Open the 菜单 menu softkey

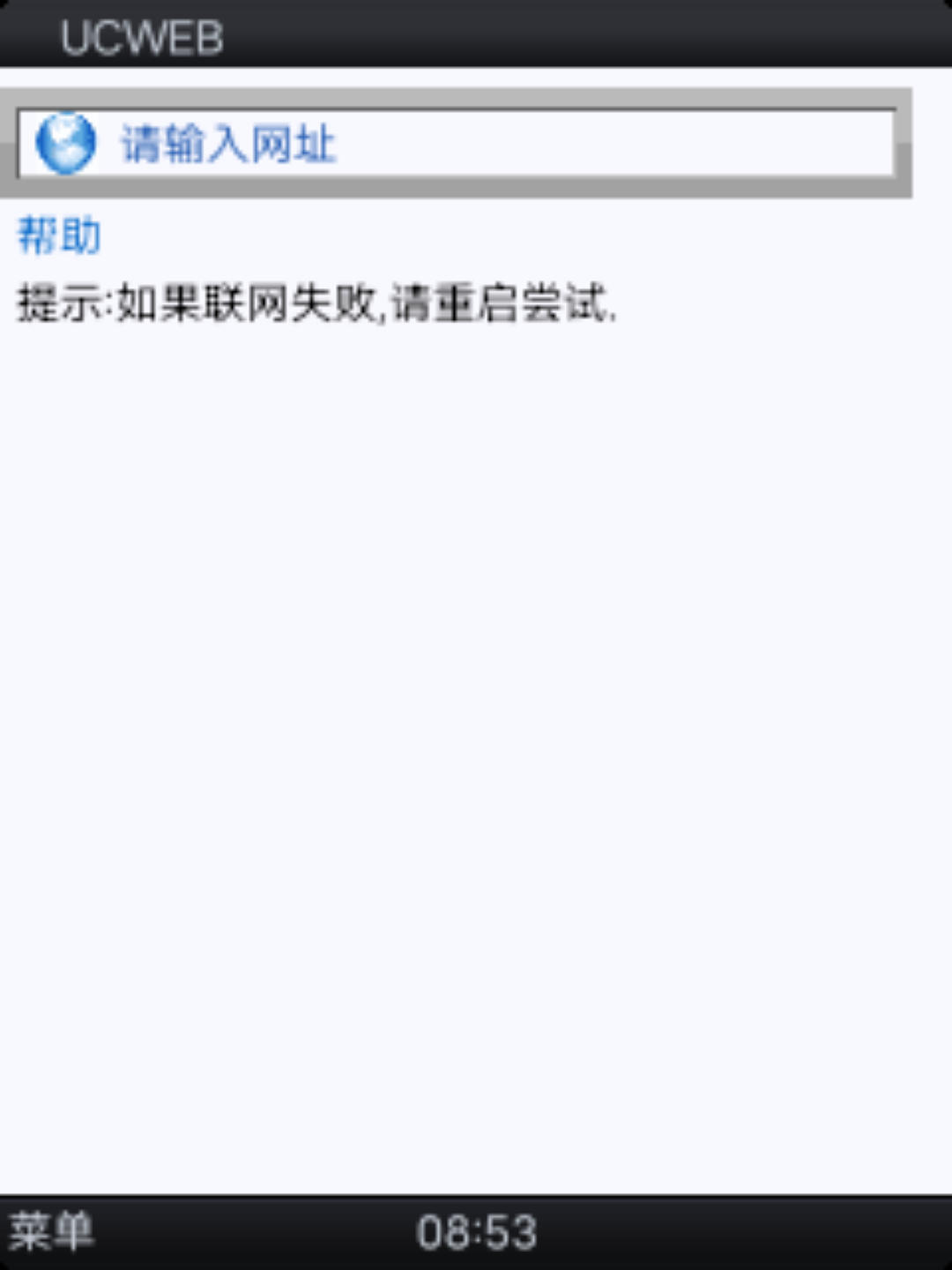click(51, 1231)
